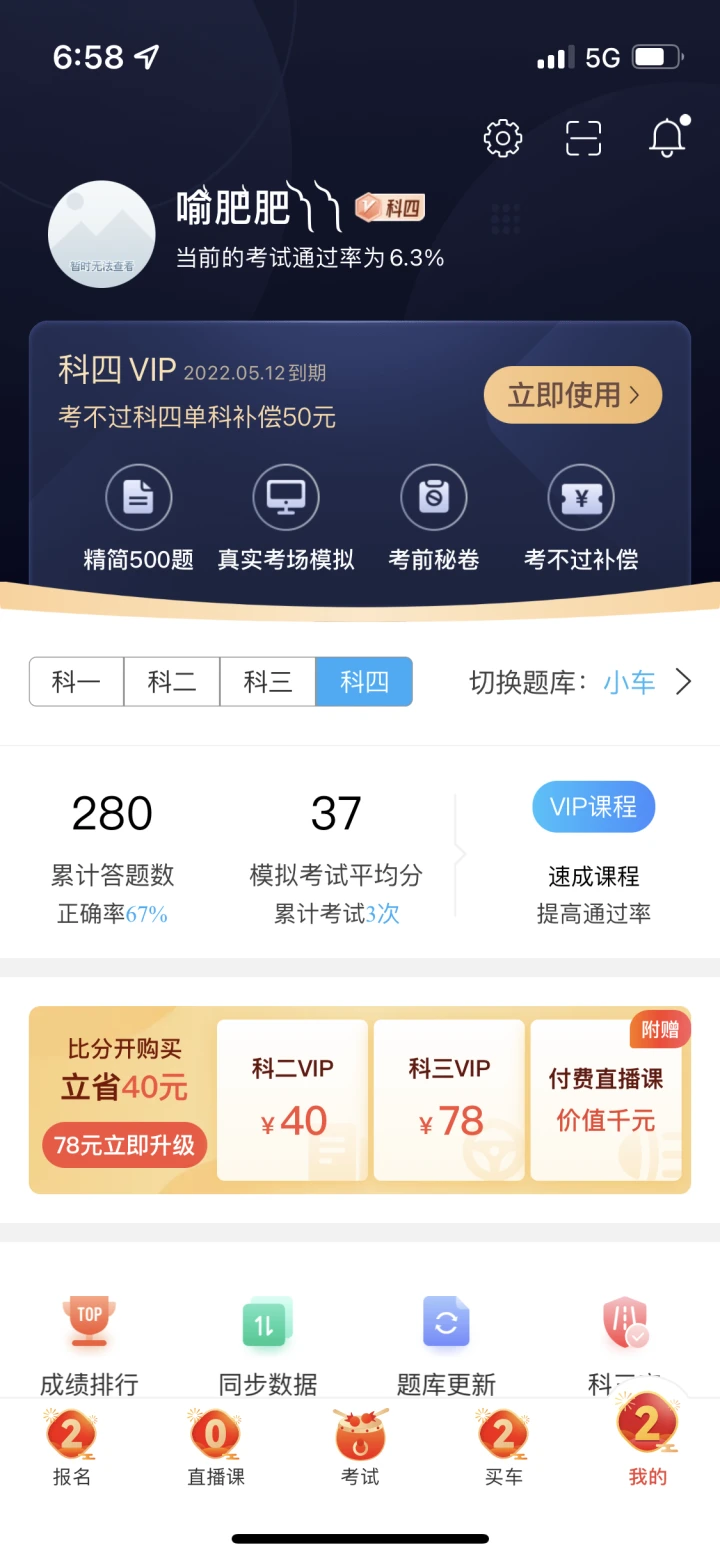720x1559 pixels.
Task: Switch to the 科二 tab
Action: 172,682
